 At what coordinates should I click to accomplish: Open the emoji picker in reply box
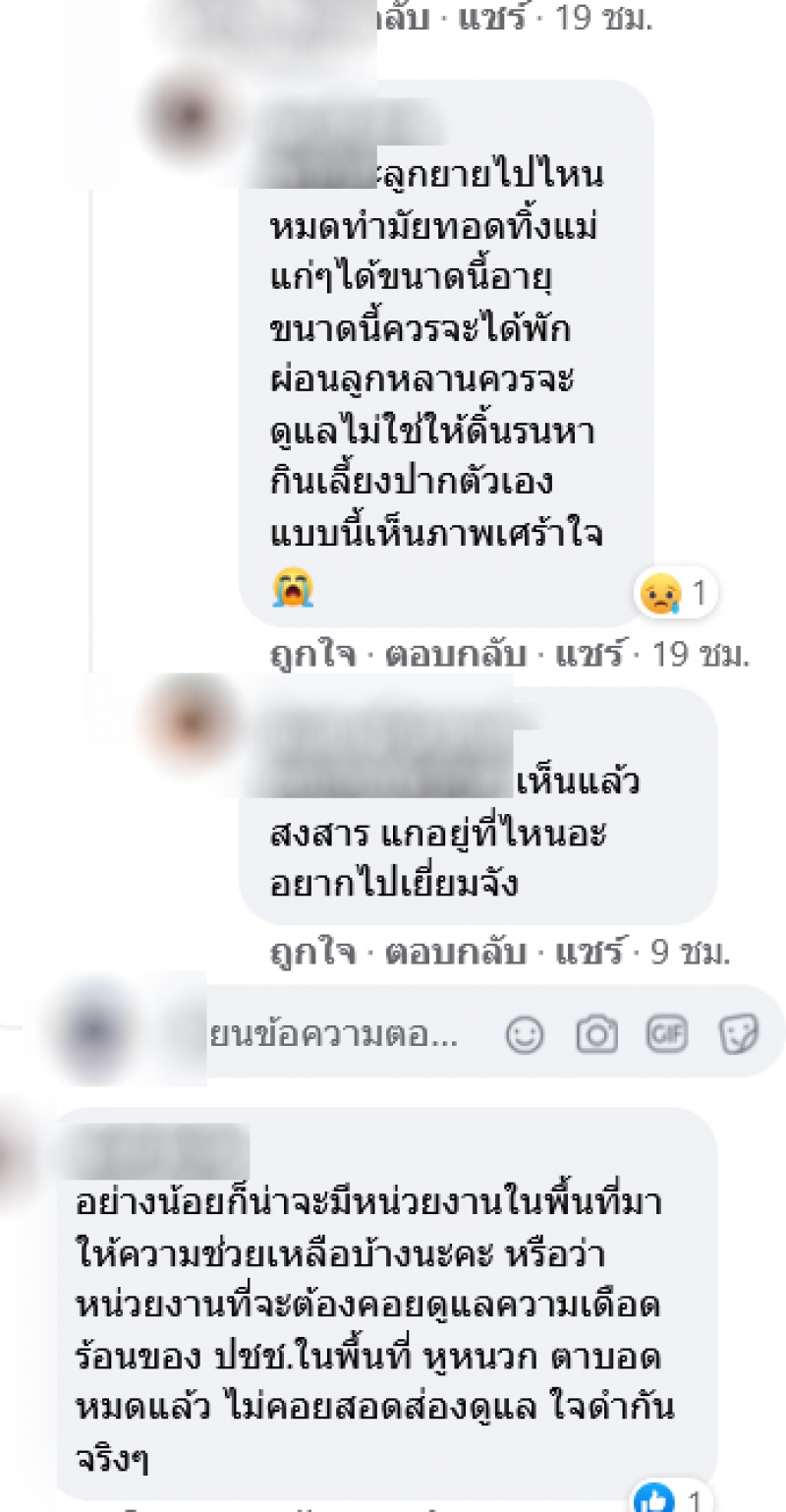(x=526, y=1033)
